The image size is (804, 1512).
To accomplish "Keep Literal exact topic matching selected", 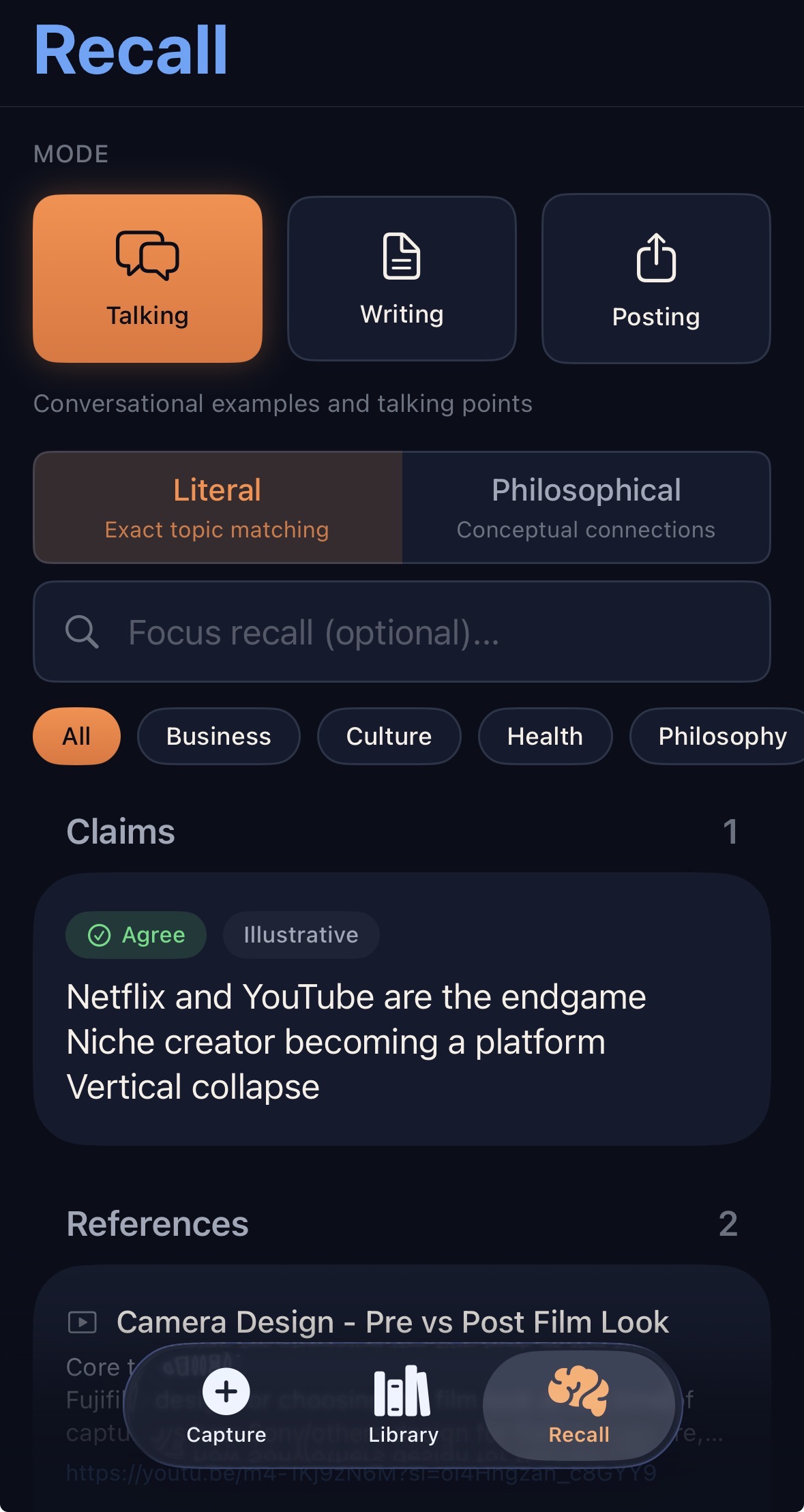I will [216, 507].
